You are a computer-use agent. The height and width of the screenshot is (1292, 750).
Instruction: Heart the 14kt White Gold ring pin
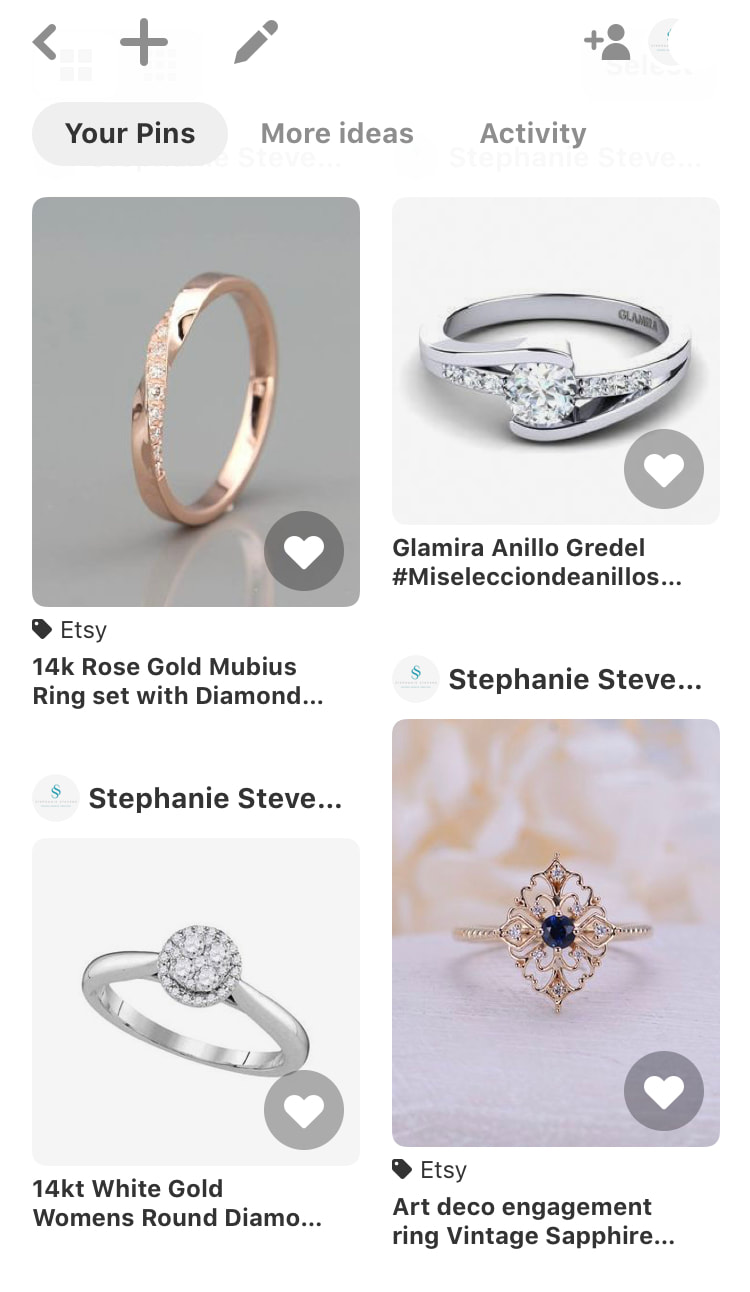tap(304, 1110)
